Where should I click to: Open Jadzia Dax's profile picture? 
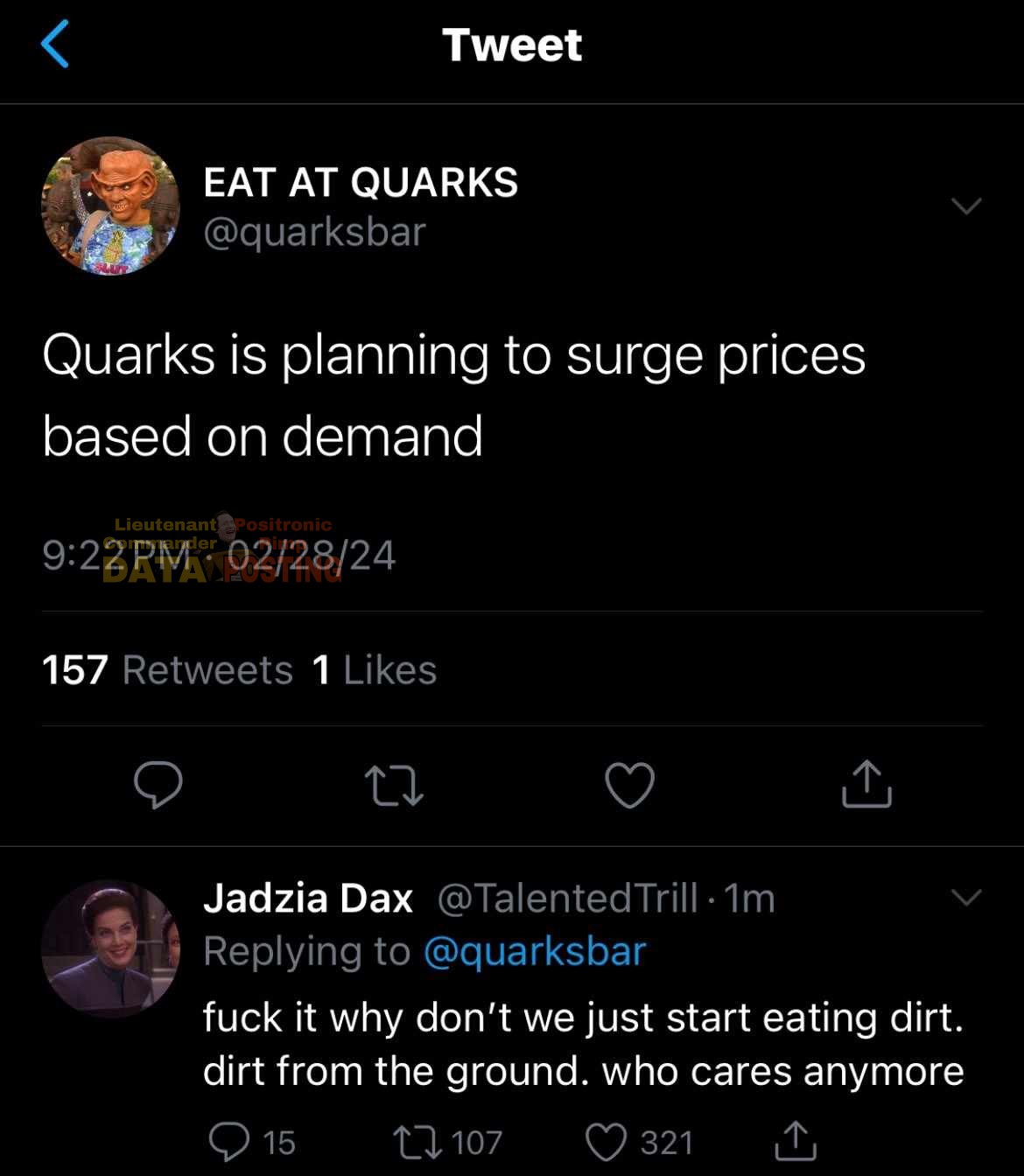click(110, 948)
